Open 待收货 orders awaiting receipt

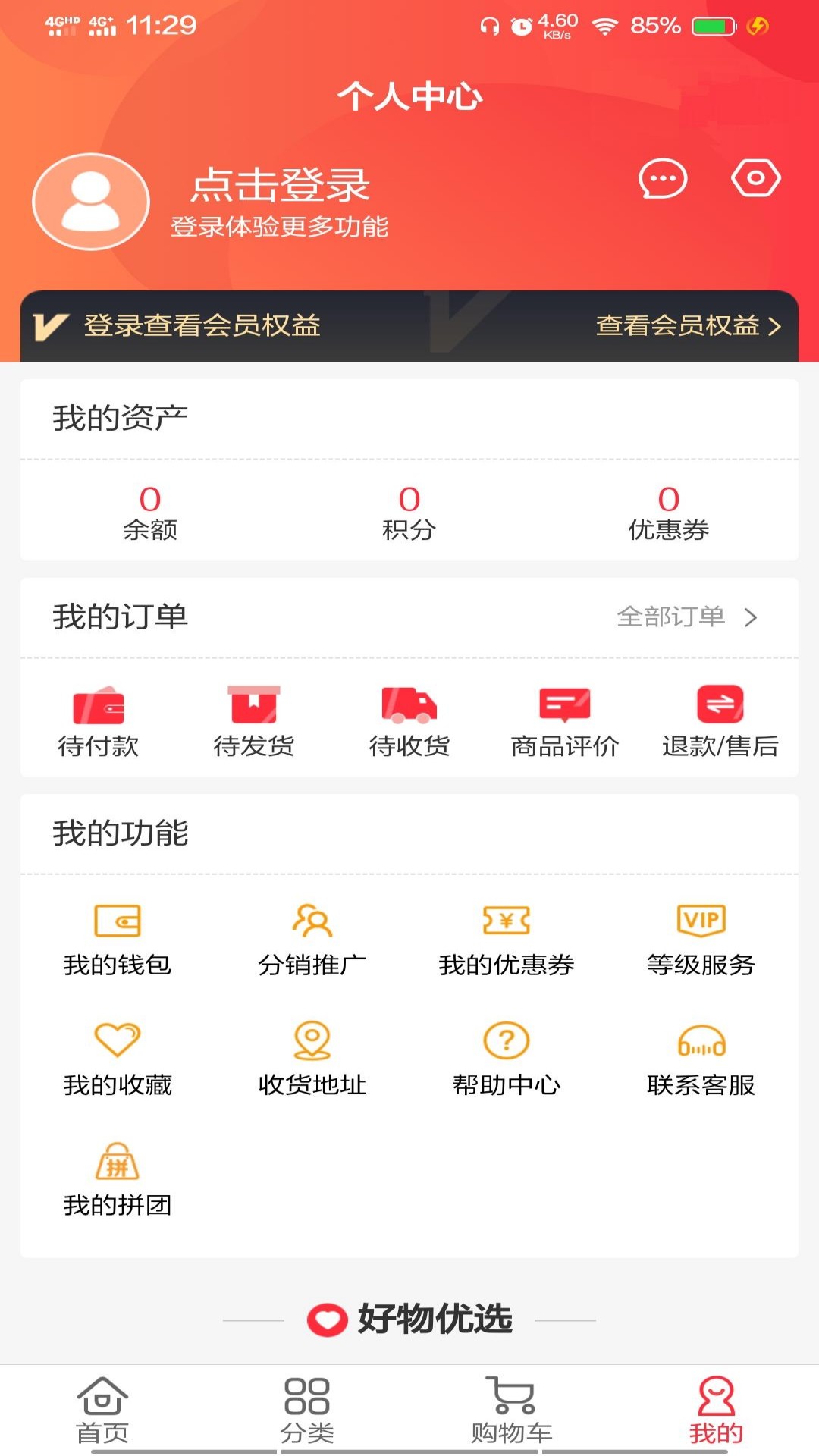coord(409,722)
